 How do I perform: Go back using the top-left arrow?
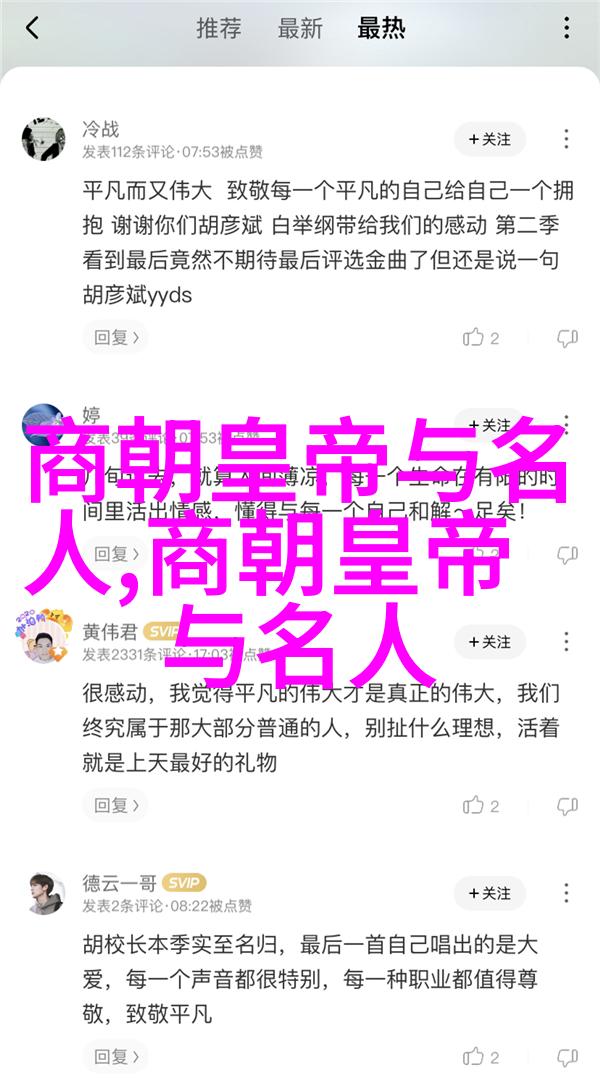click(x=33, y=28)
